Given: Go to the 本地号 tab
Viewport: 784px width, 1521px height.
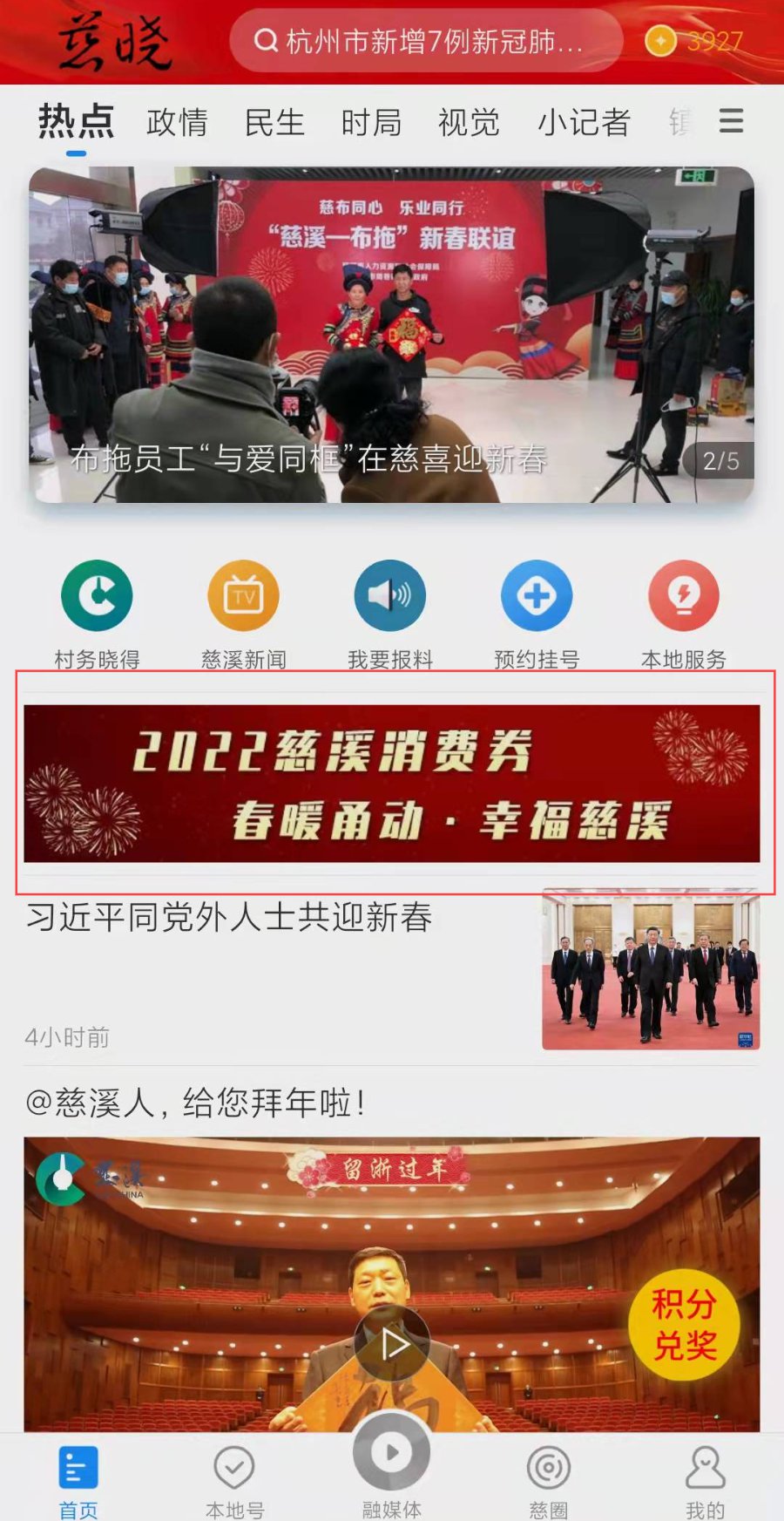Looking at the screenshot, I should point(234,1481).
